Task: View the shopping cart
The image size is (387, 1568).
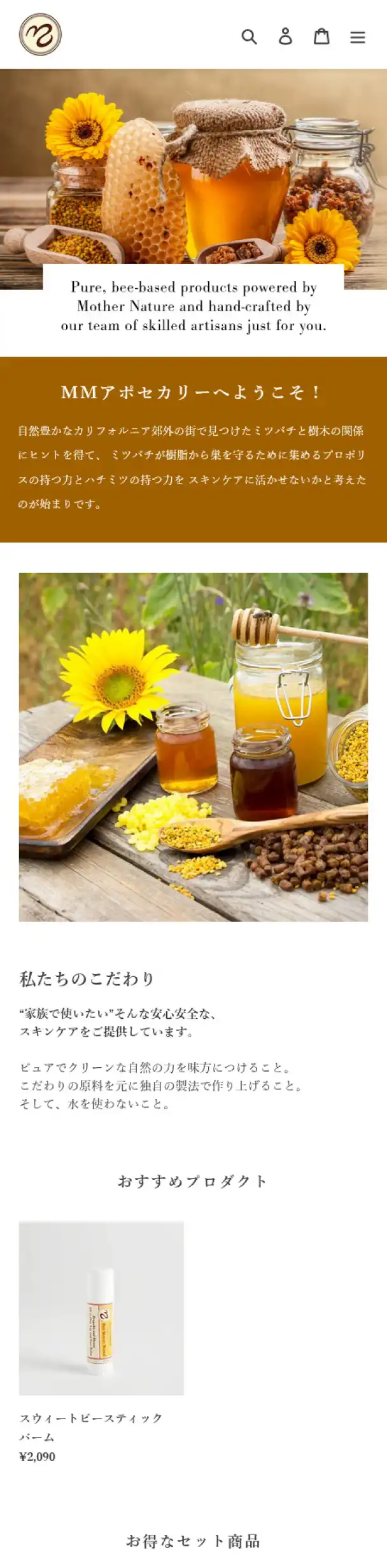Action: click(x=321, y=36)
